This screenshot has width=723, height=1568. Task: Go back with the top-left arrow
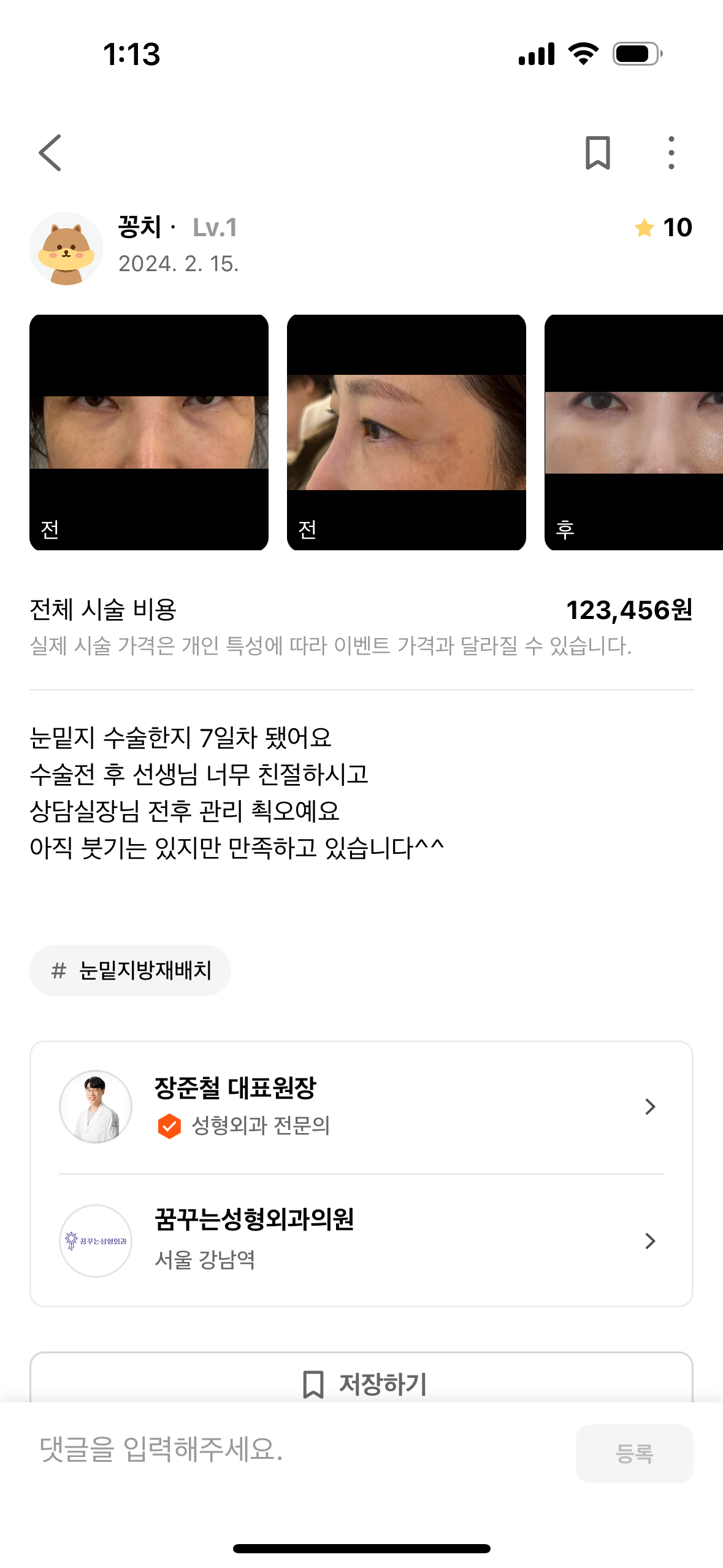click(x=50, y=153)
